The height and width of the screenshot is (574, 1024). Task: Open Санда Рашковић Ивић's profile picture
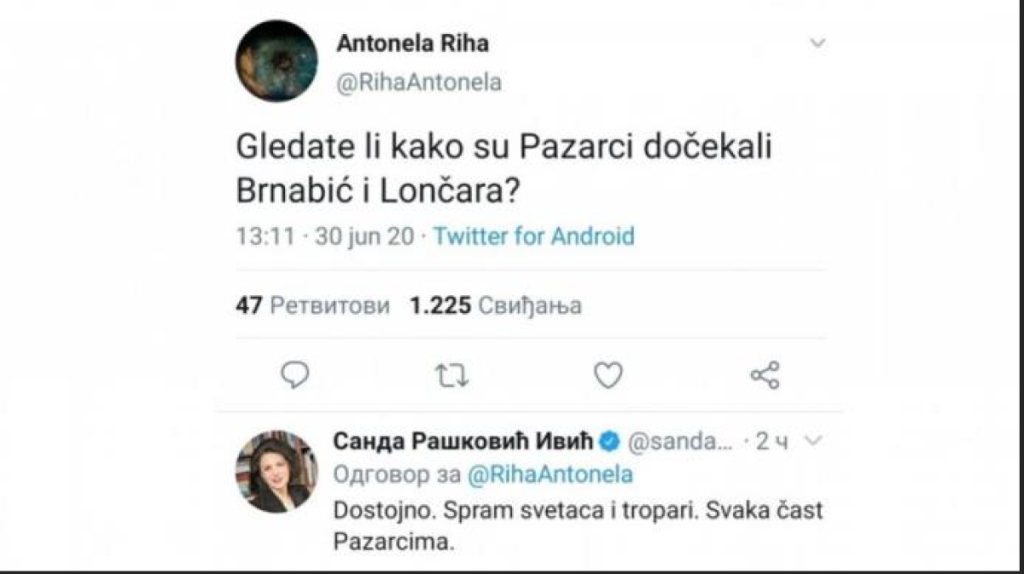[276, 471]
